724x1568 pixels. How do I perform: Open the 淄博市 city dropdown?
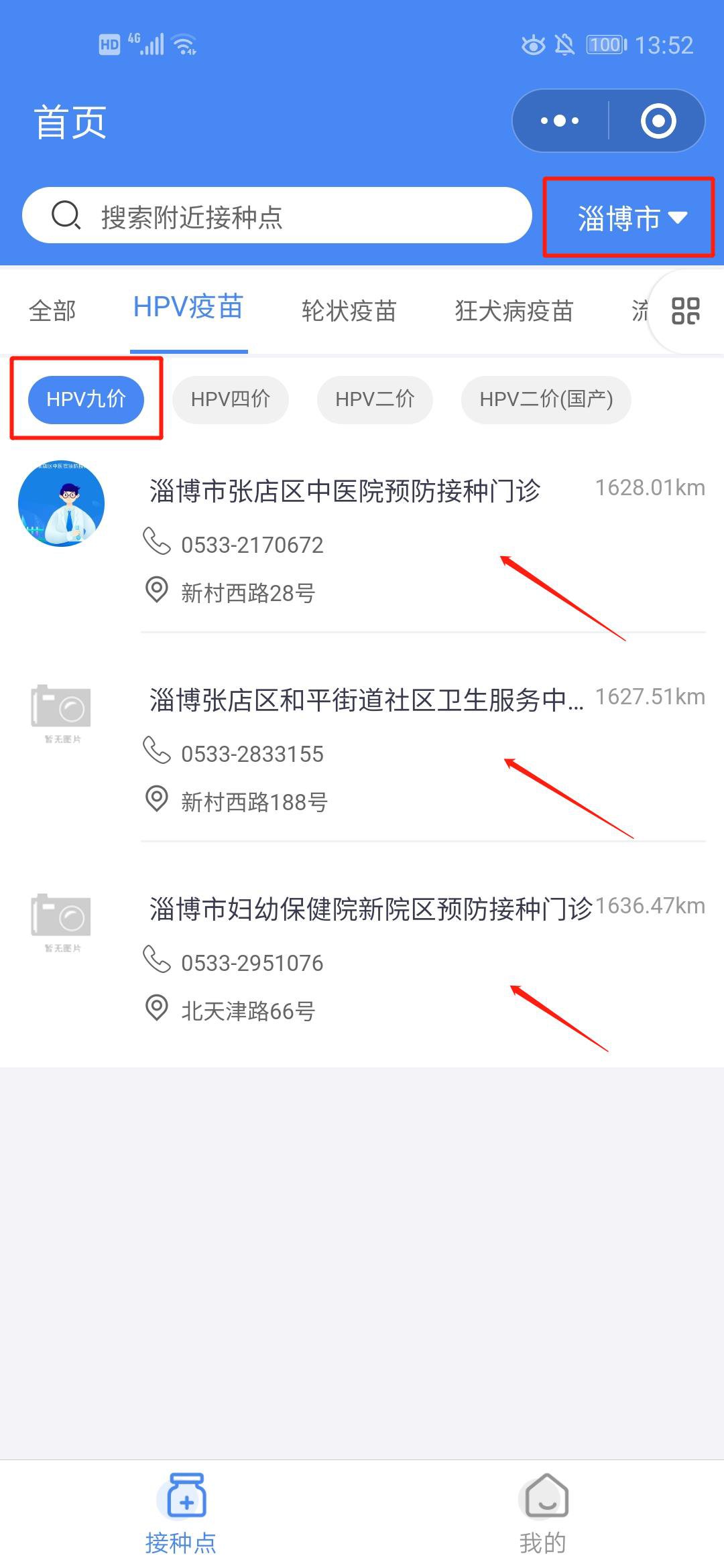(x=630, y=218)
